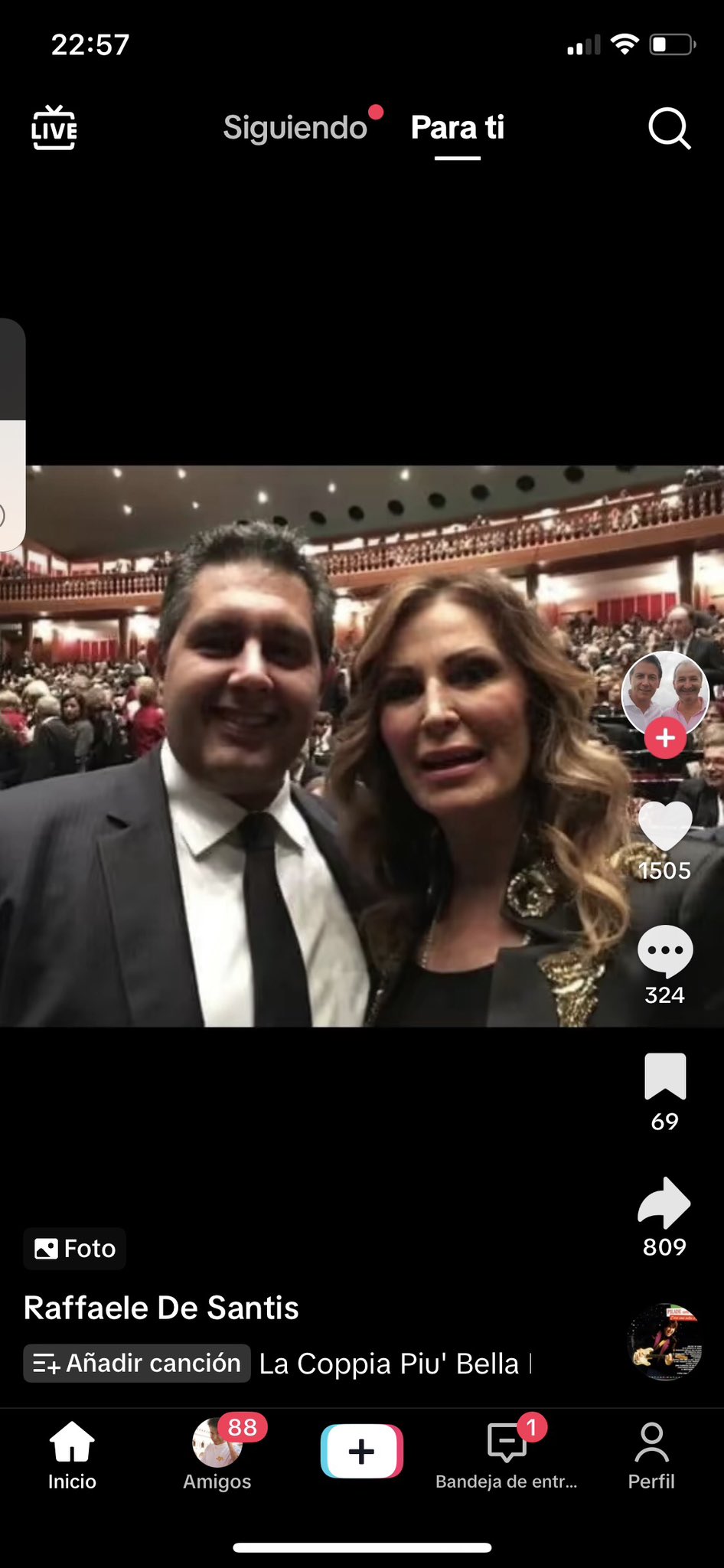Create a new post with plus button
724x1568 pixels.
(x=361, y=1451)
